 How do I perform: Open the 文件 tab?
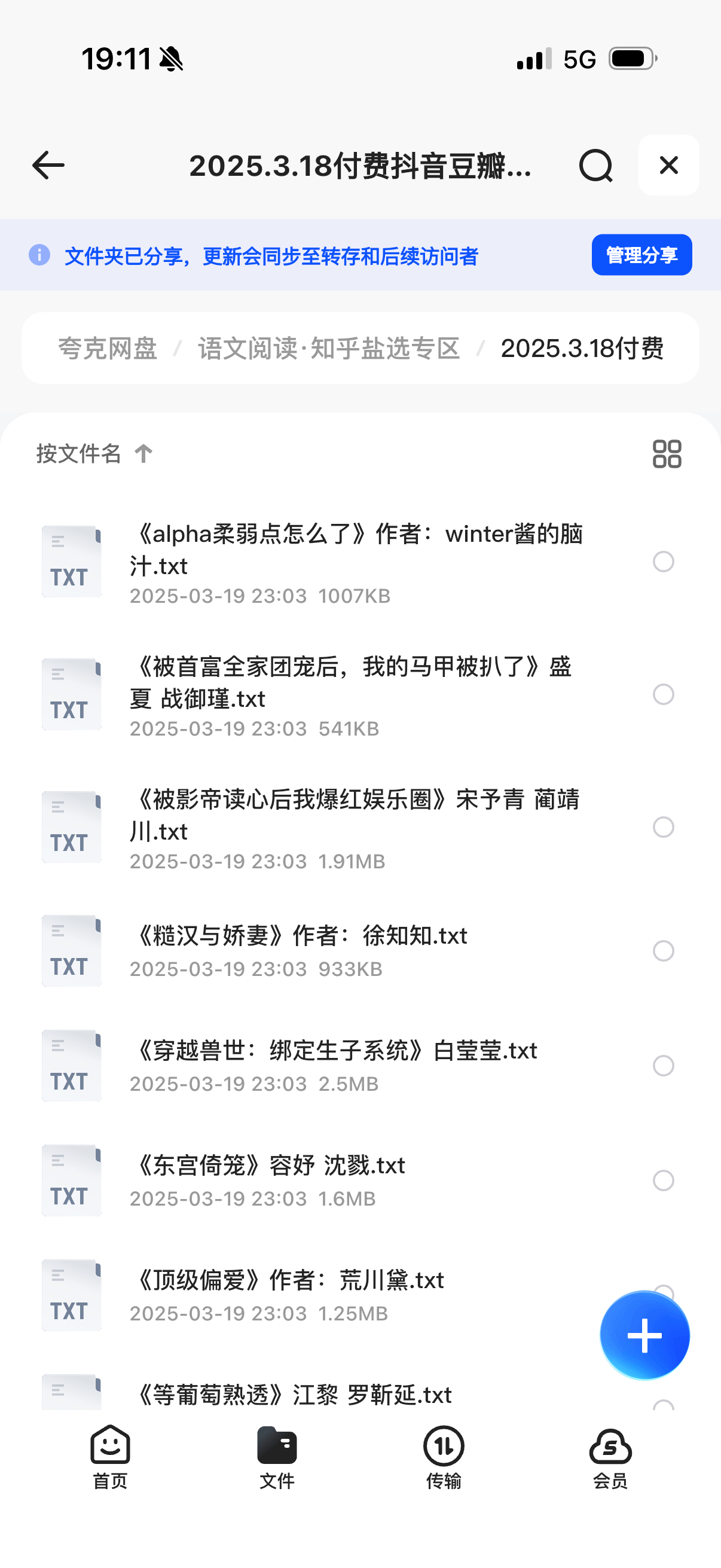277,1457
